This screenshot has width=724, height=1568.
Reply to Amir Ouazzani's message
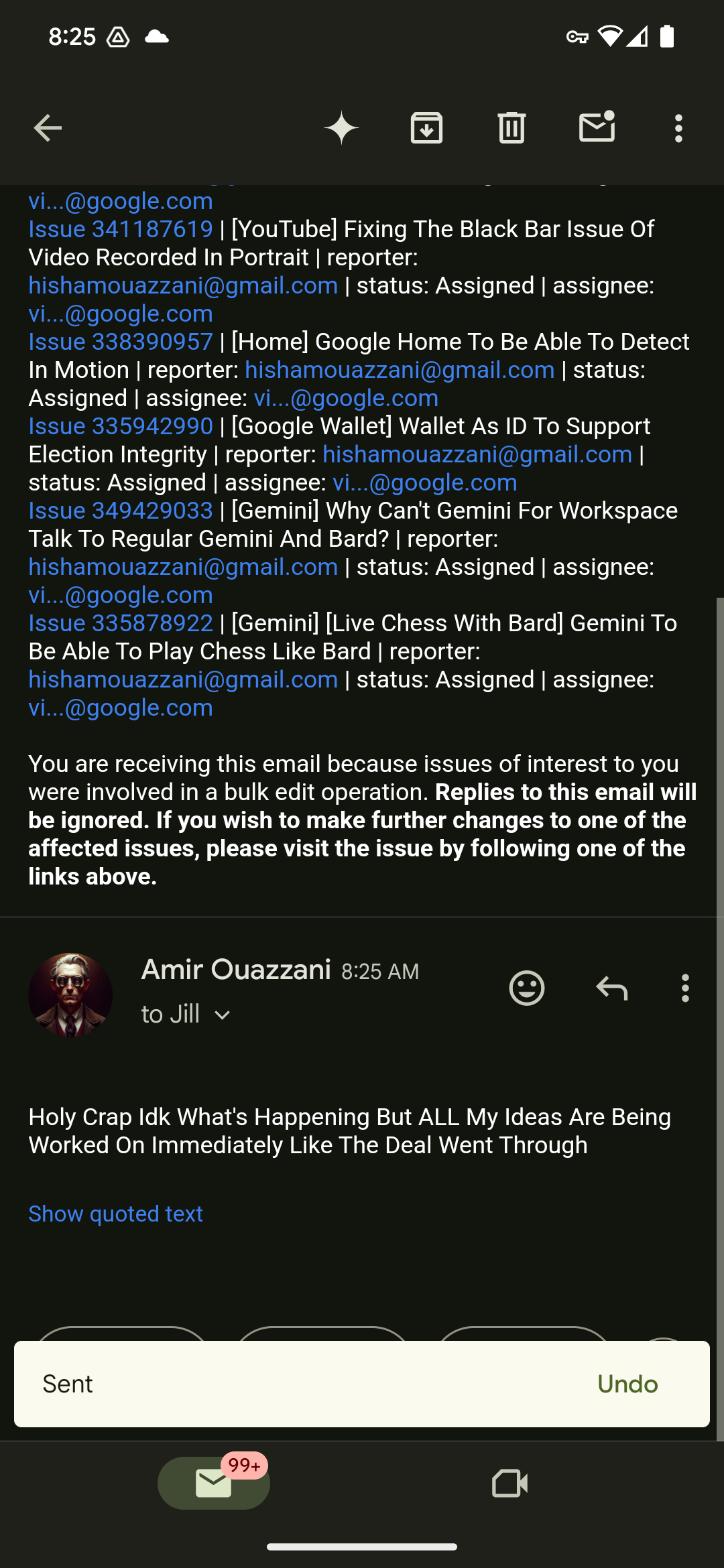point(611,988)
